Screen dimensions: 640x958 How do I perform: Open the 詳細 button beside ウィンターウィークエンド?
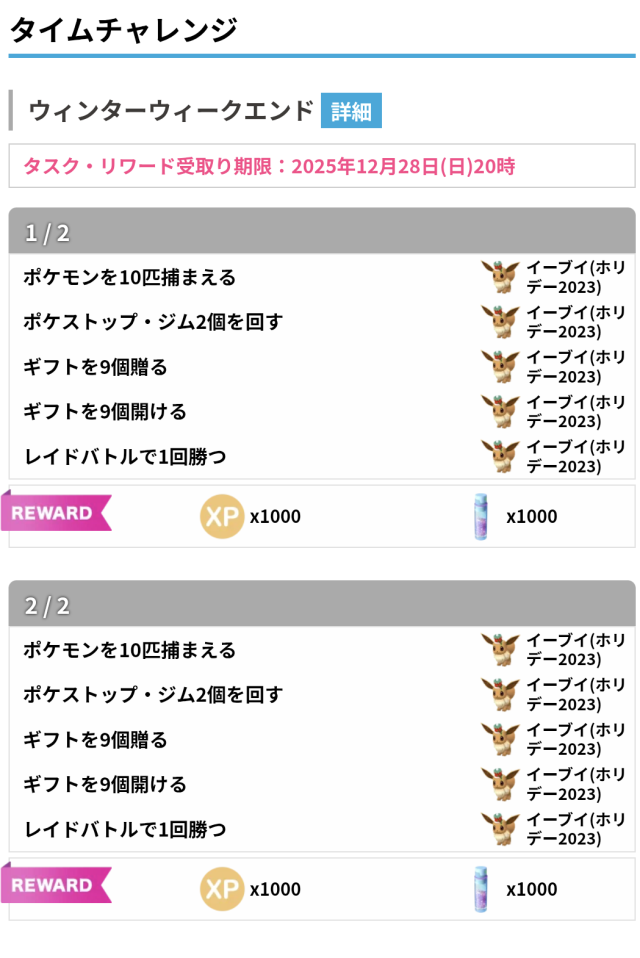point(351,111)
